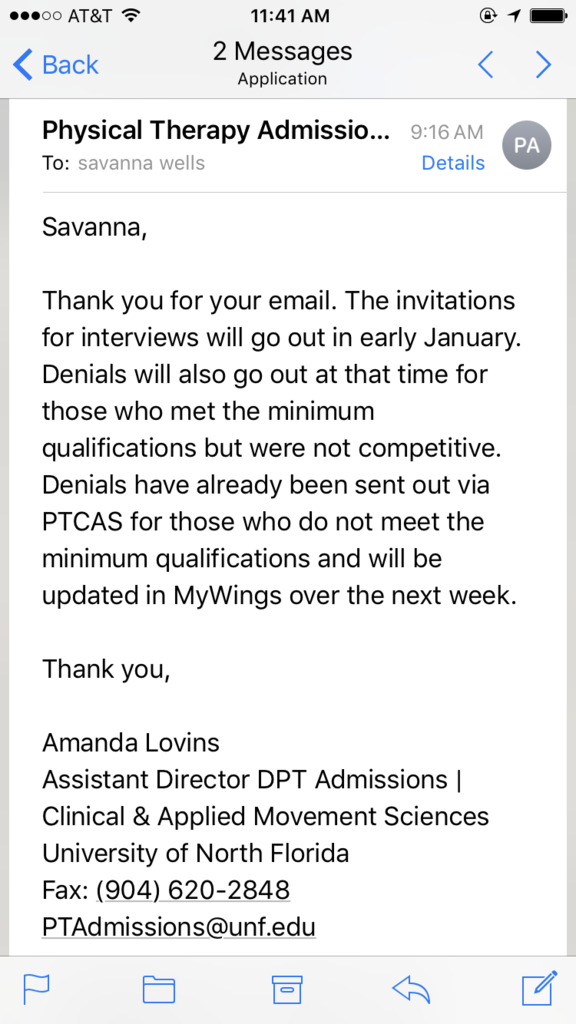Tap the PA sender avatar
The width and height of the screenshot is (576, 1024).
[526, 146]
